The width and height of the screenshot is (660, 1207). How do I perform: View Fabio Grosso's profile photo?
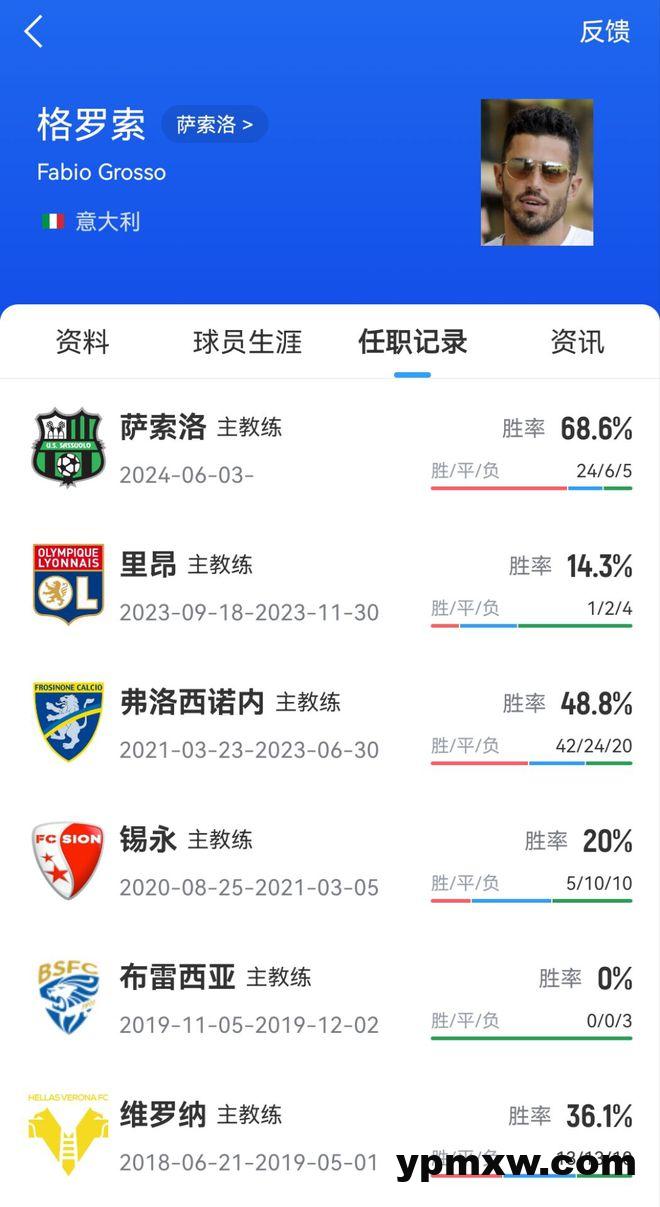(537, 172)
